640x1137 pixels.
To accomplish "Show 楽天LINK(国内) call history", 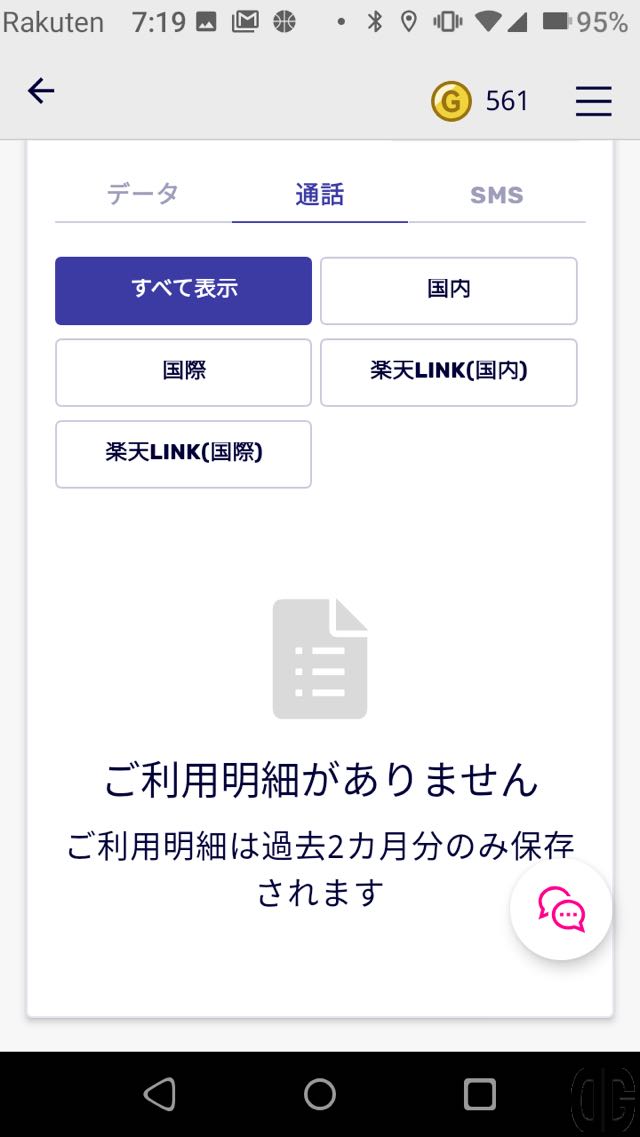I will 449,372.
